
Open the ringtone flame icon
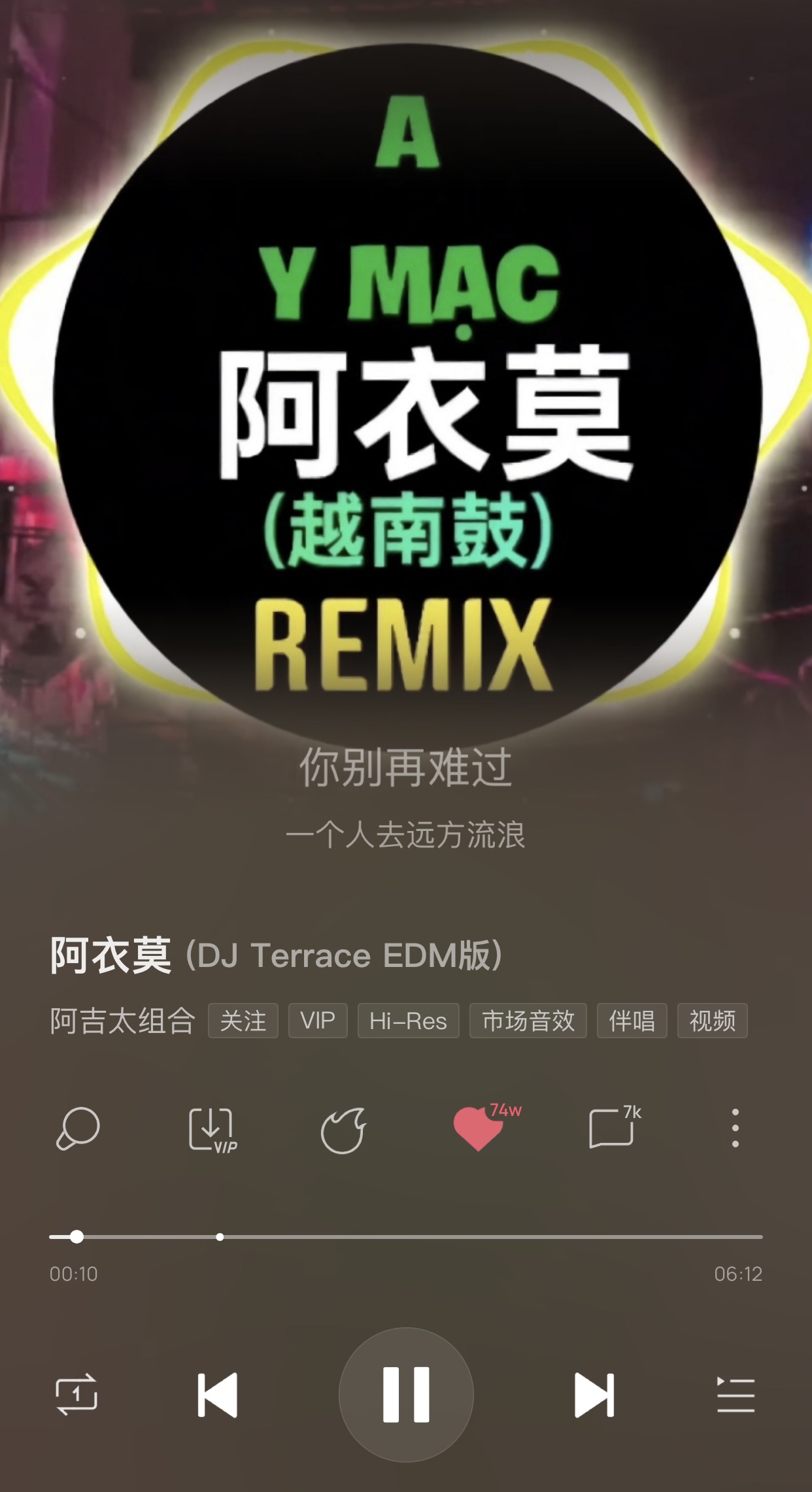344,1129
